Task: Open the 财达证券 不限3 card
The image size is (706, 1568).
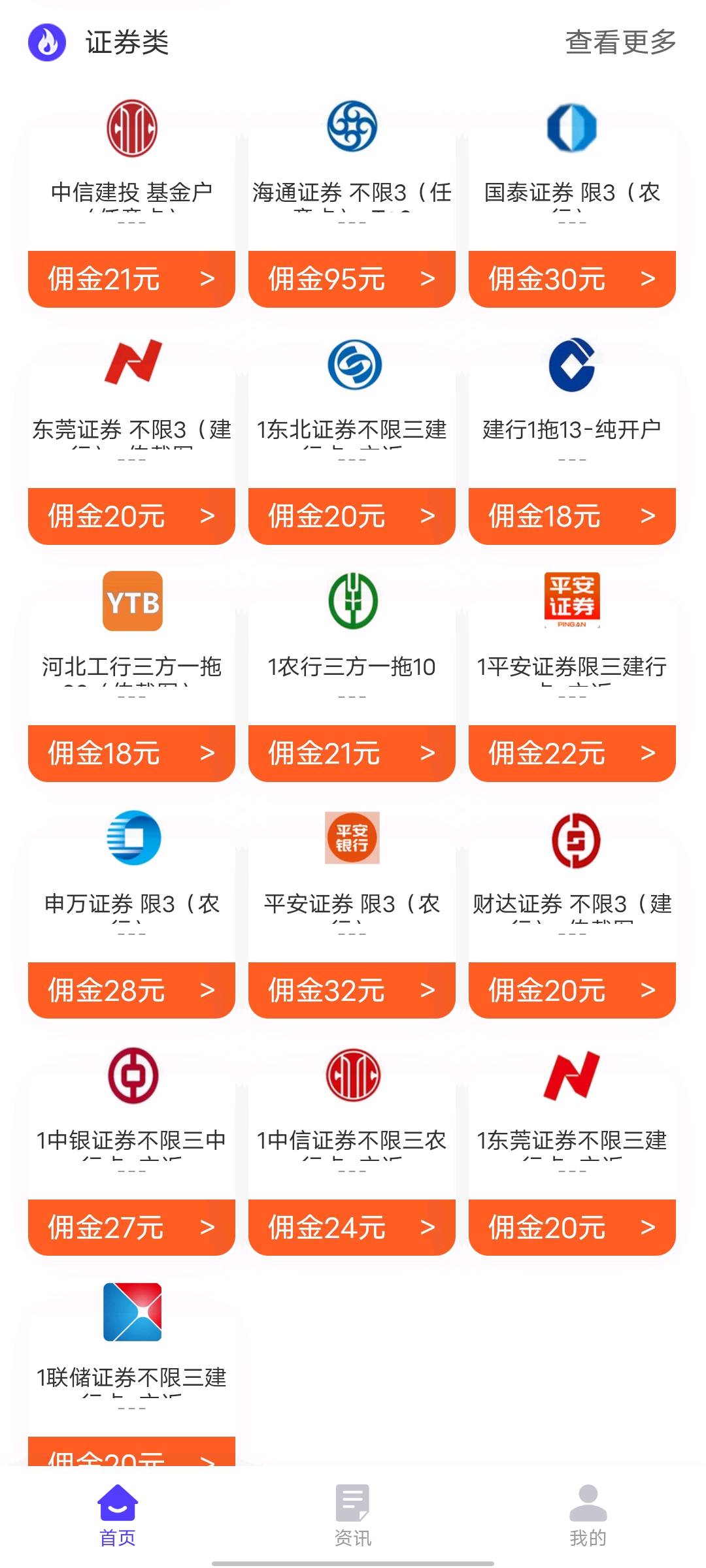Action: click(x=572, y=914)
